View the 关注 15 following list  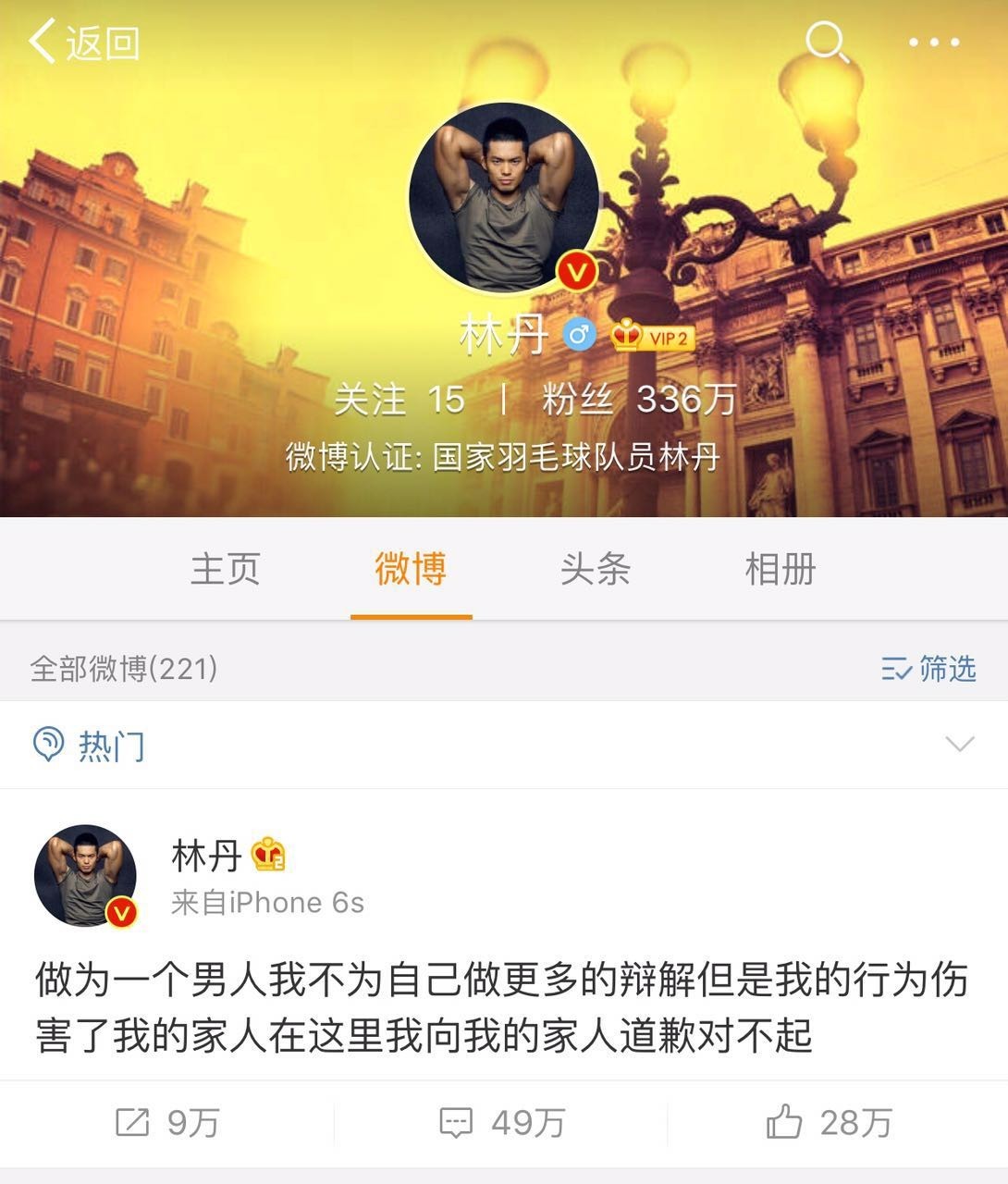click(400, 400)
